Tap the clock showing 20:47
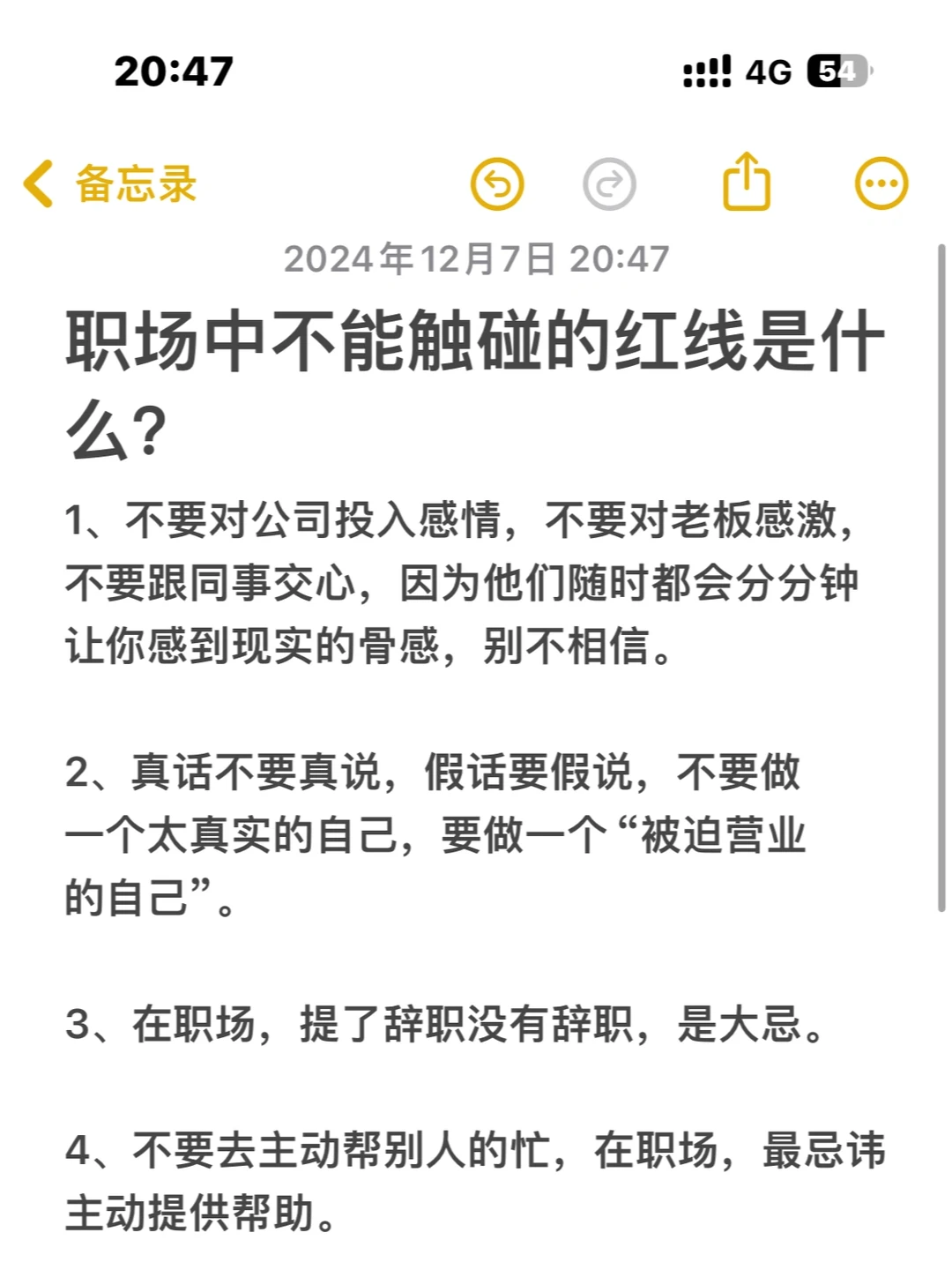 click(x=173, y=72)
